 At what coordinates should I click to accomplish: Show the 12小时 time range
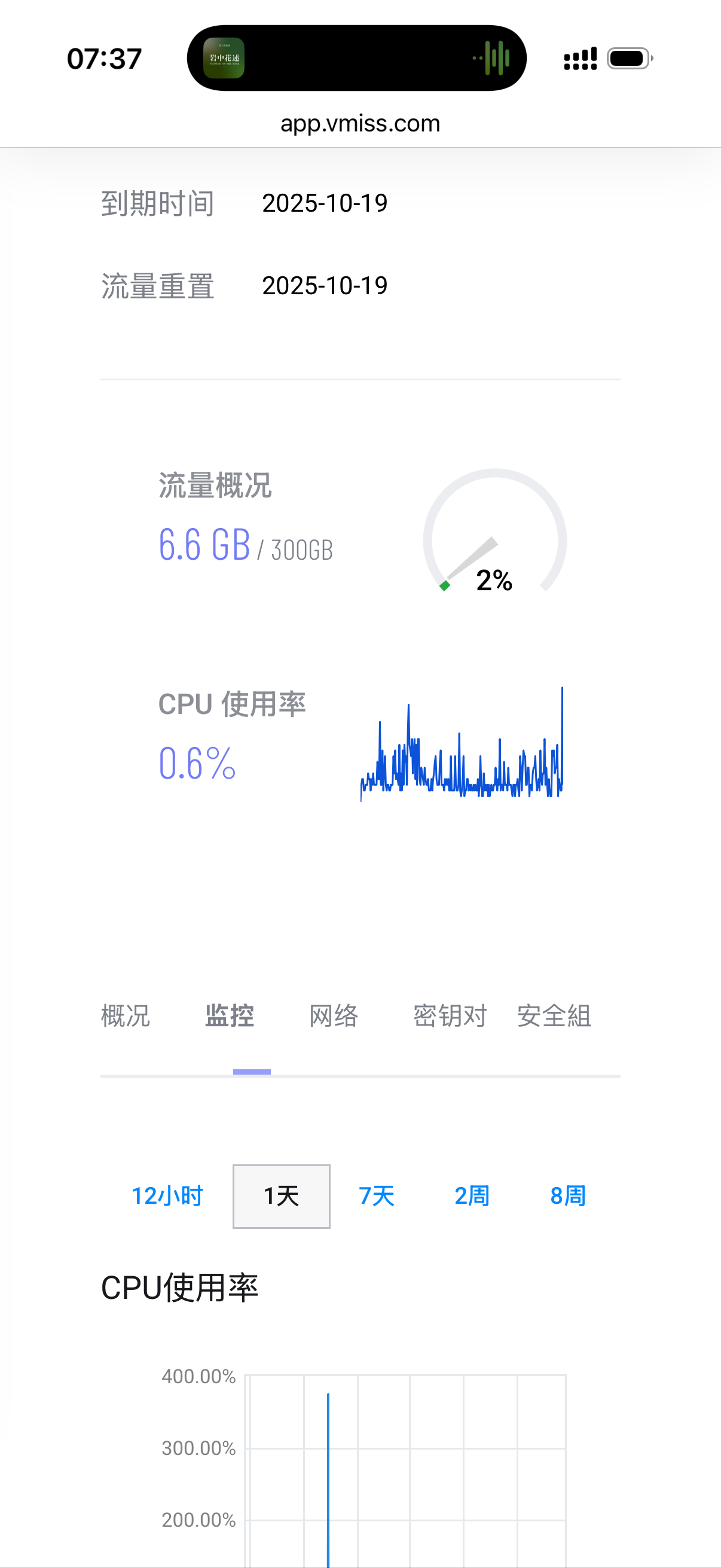[x=167, y=1196]
